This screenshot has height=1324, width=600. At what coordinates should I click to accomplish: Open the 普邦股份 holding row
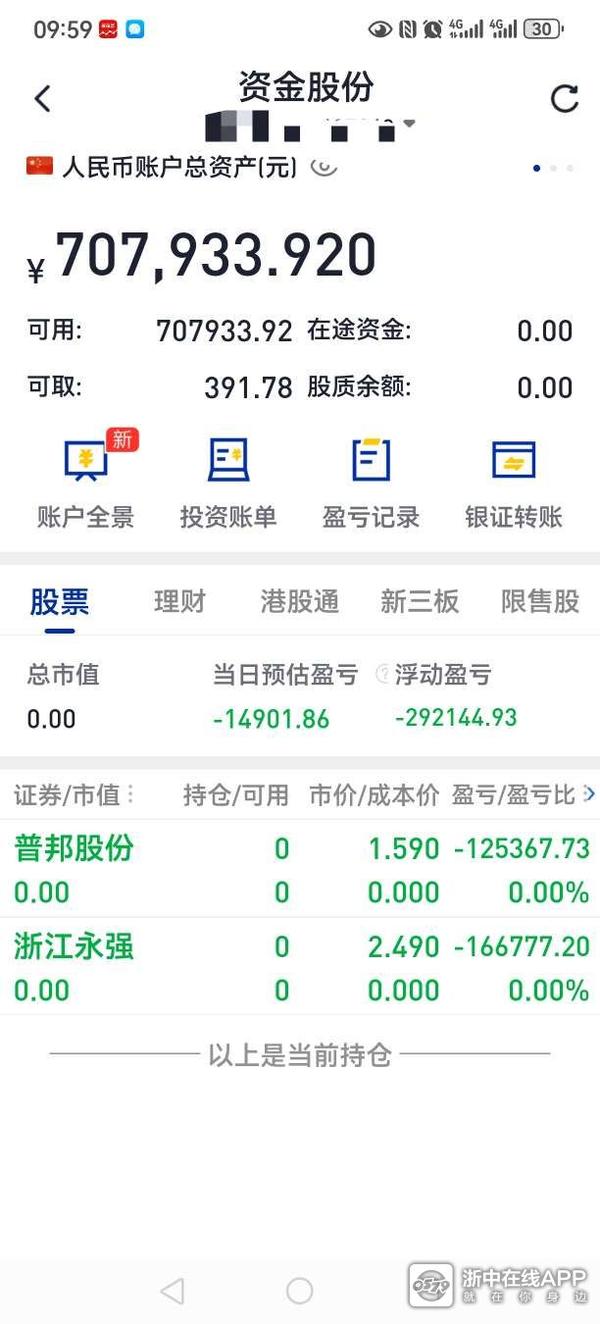(x=300, y=869)
